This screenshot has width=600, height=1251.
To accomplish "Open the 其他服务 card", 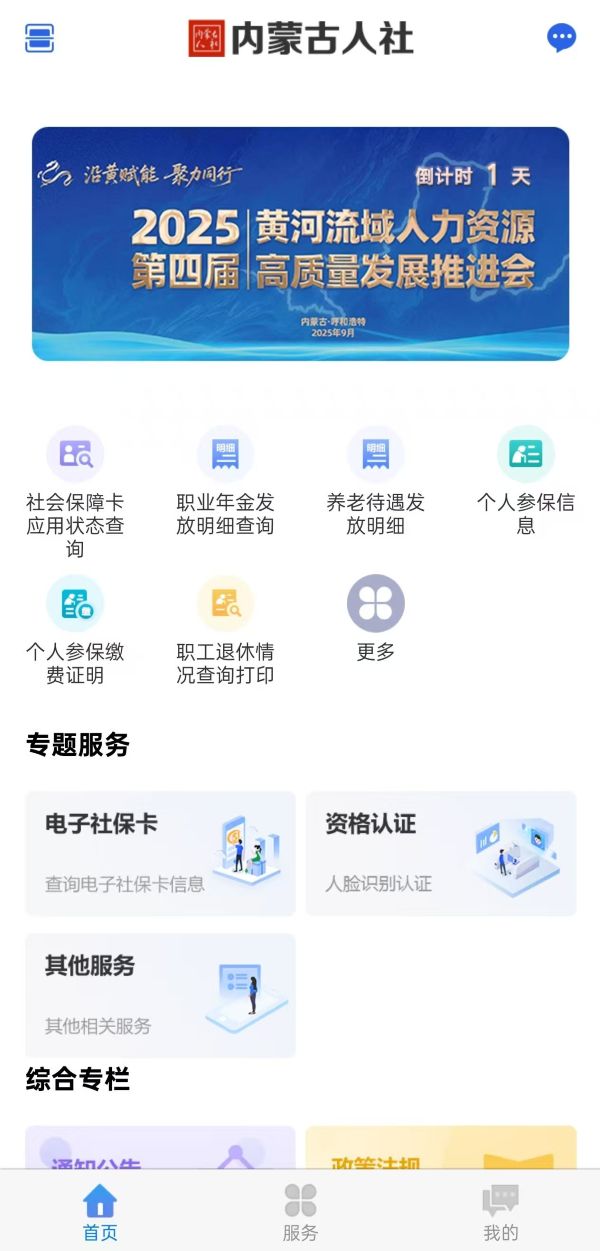I will [160, 995].
